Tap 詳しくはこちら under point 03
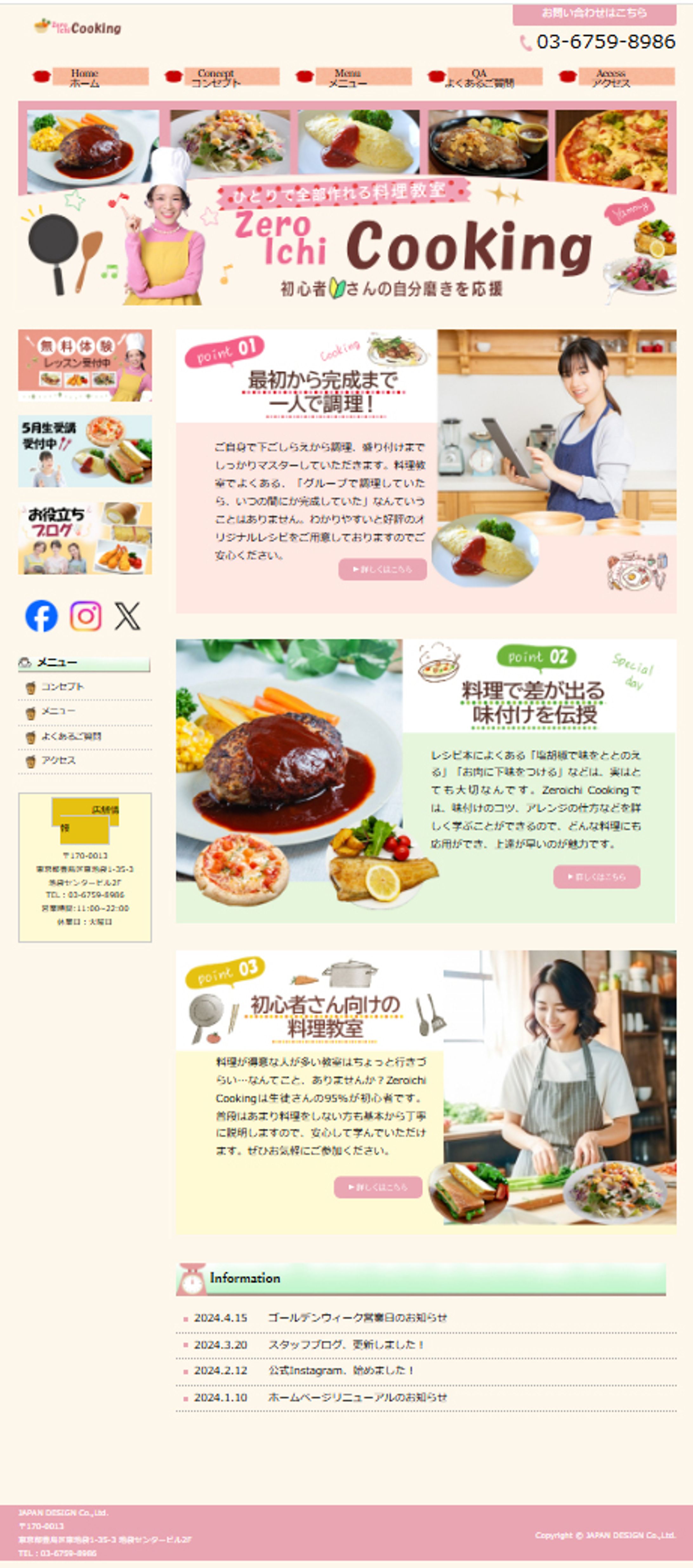Screen dimensions: 693x1568 (378, 1187)
